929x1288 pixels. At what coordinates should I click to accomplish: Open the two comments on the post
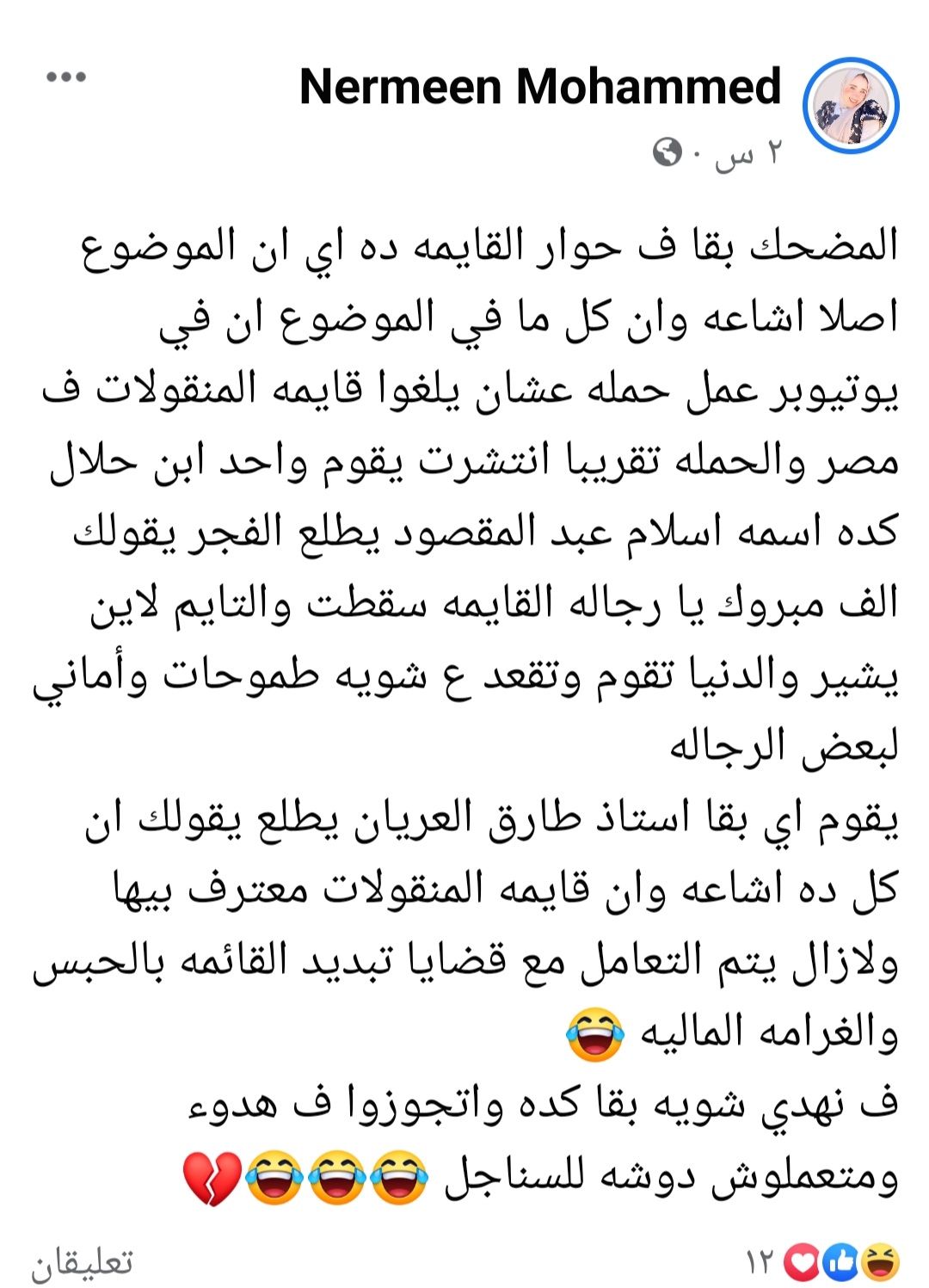point(83,1262)
